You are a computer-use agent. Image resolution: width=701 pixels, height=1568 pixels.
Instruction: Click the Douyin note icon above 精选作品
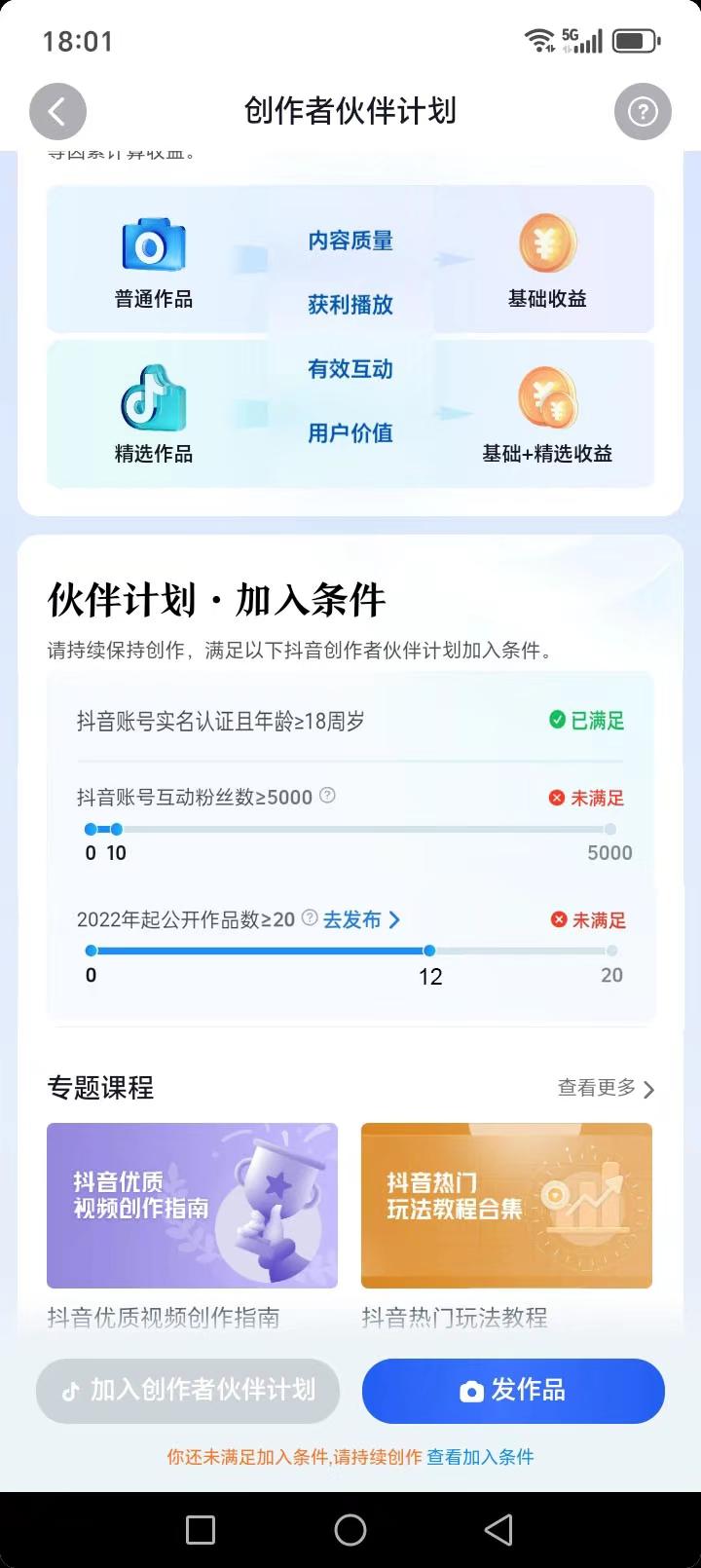coord(151,397)
